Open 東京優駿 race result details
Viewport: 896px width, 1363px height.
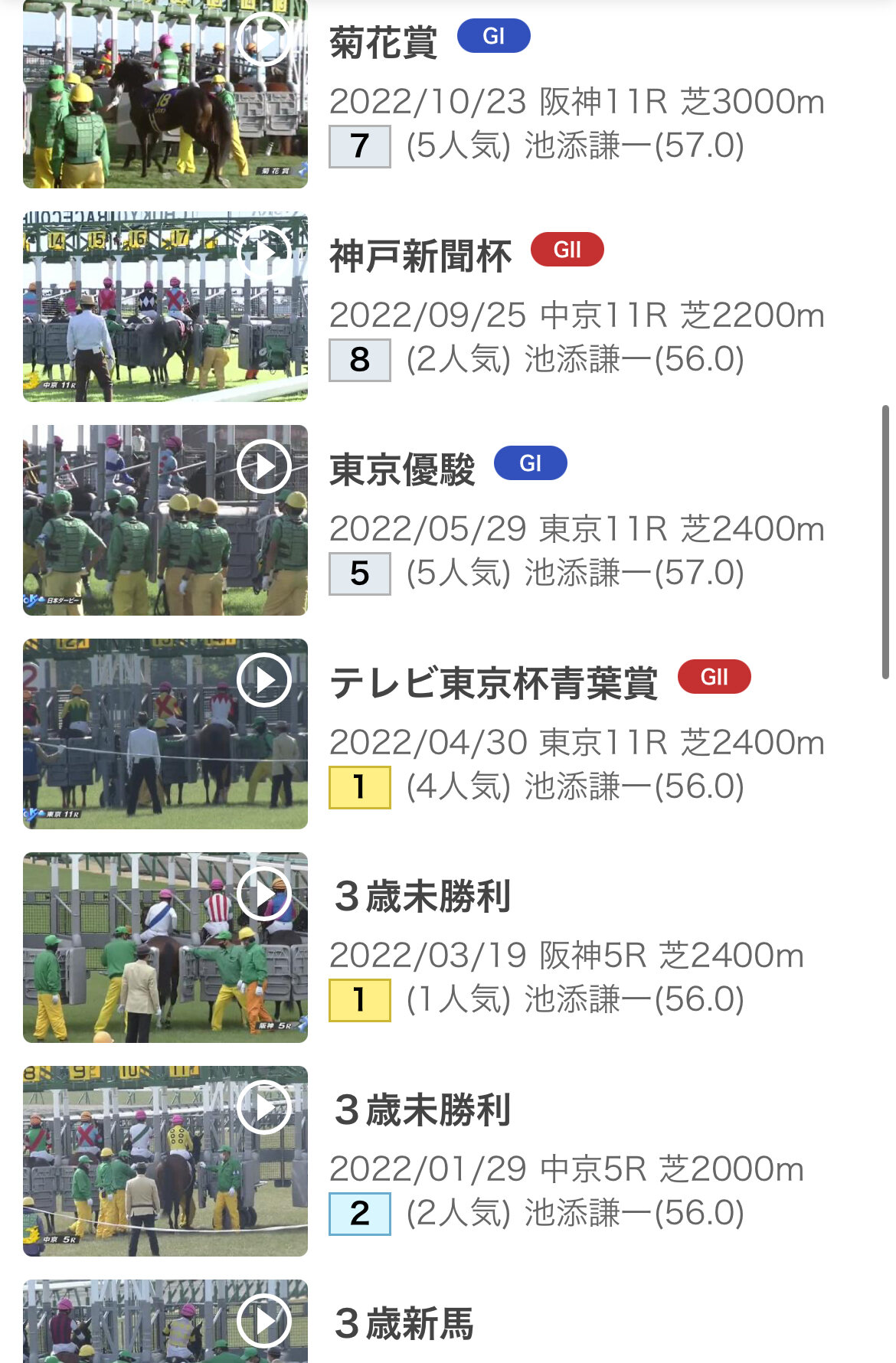pos(402,469)
